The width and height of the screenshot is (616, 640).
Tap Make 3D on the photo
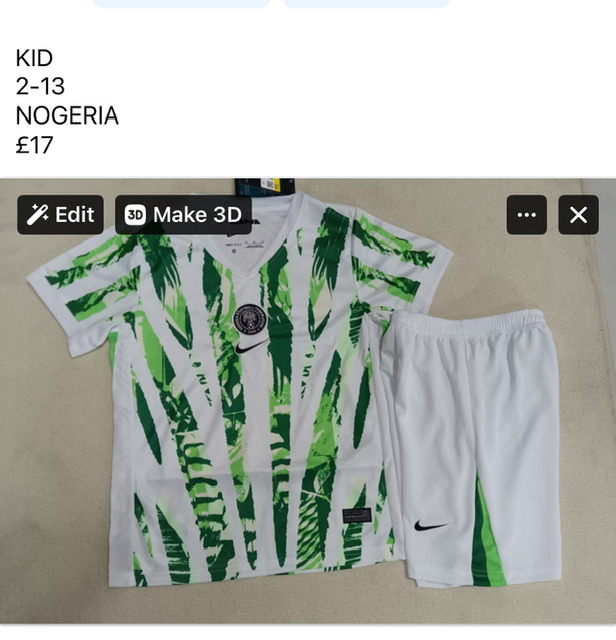click(x=183, y=214)
